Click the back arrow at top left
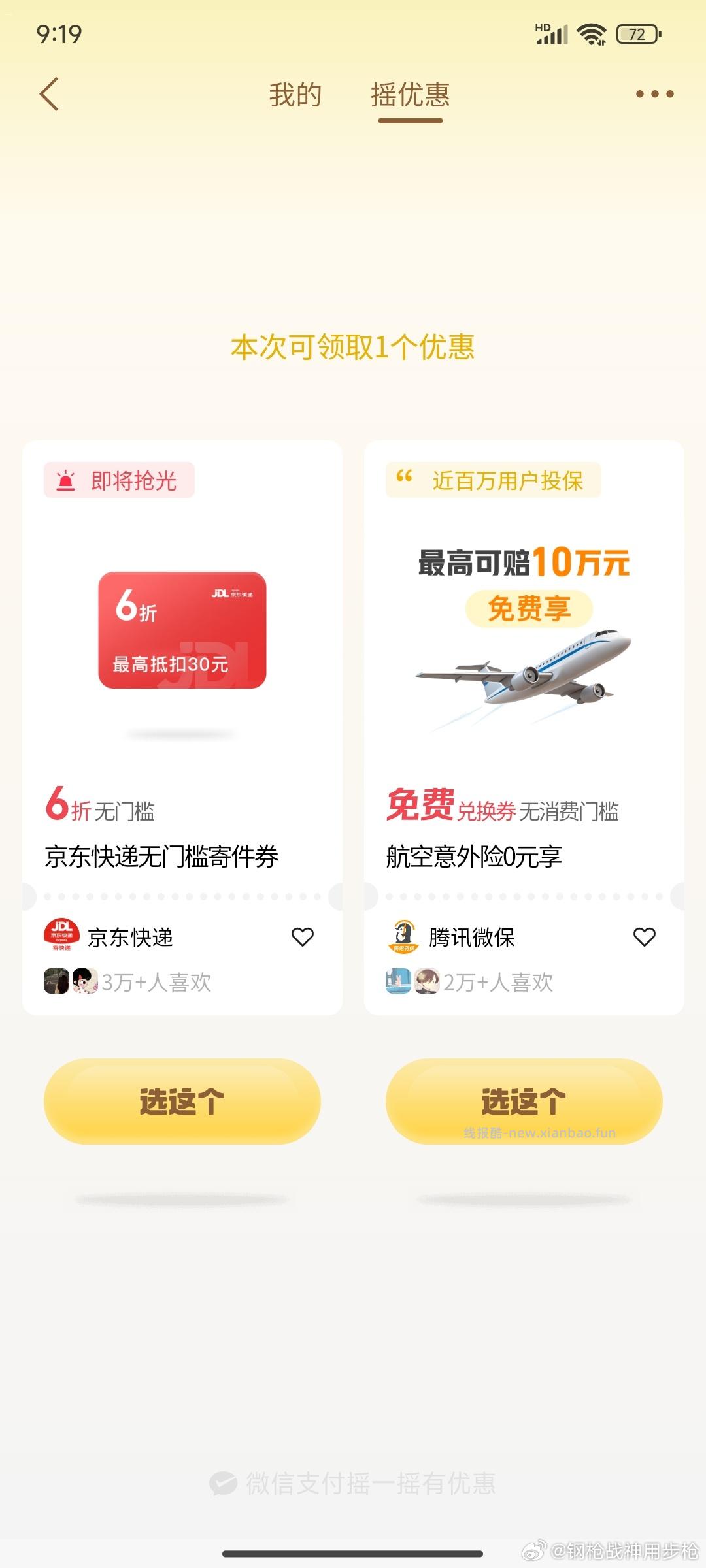Image resolution: width=706 pixels, height=1568 pixels. point(48,95)
